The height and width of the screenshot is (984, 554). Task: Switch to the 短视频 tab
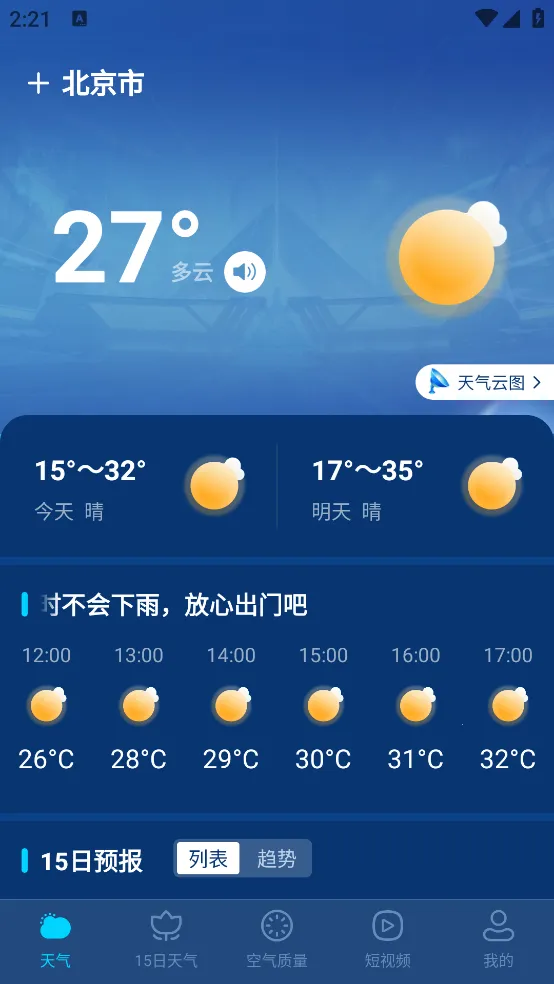click(x=388, y=940)
